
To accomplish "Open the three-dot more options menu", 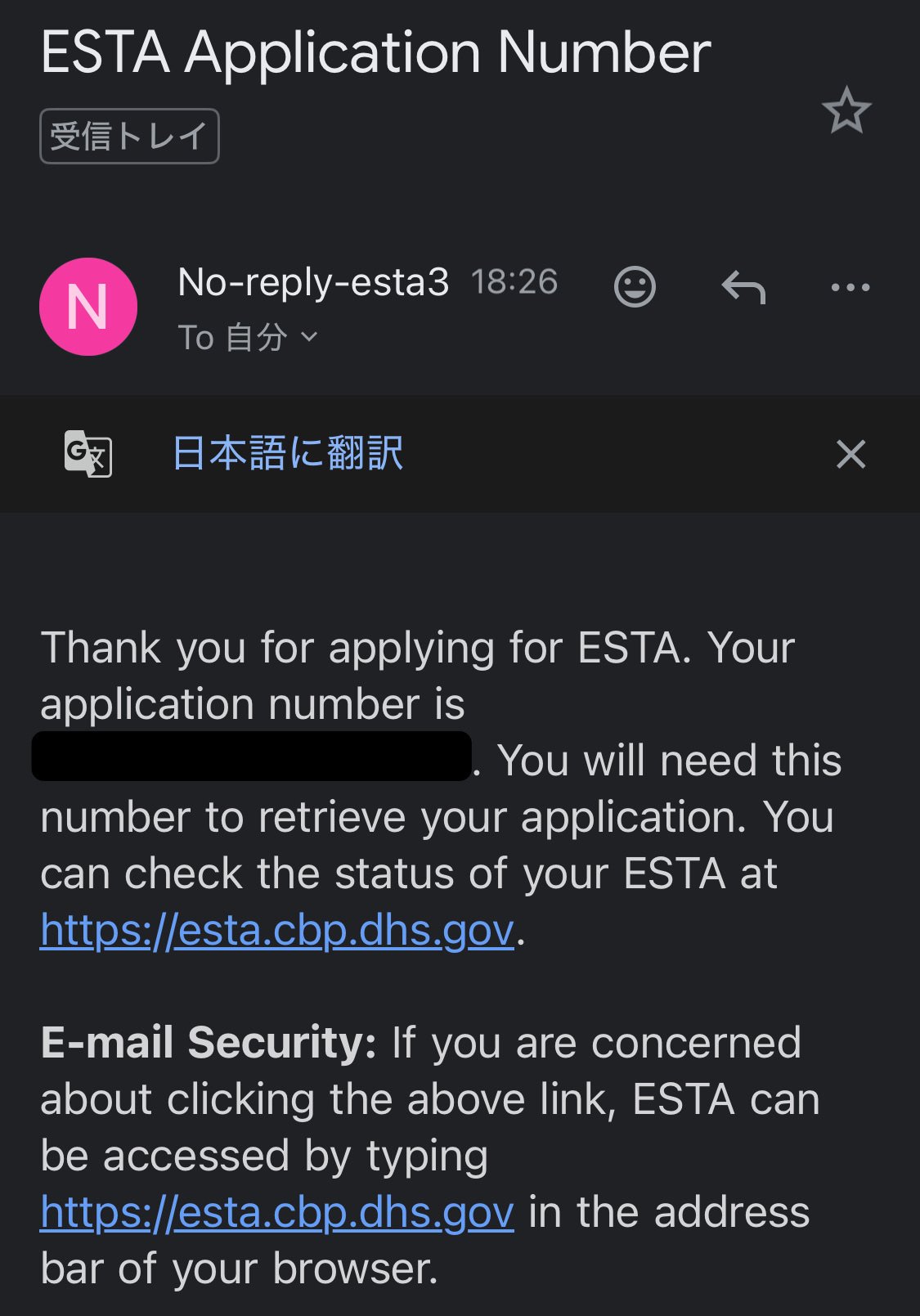I will tap(848, 285).
